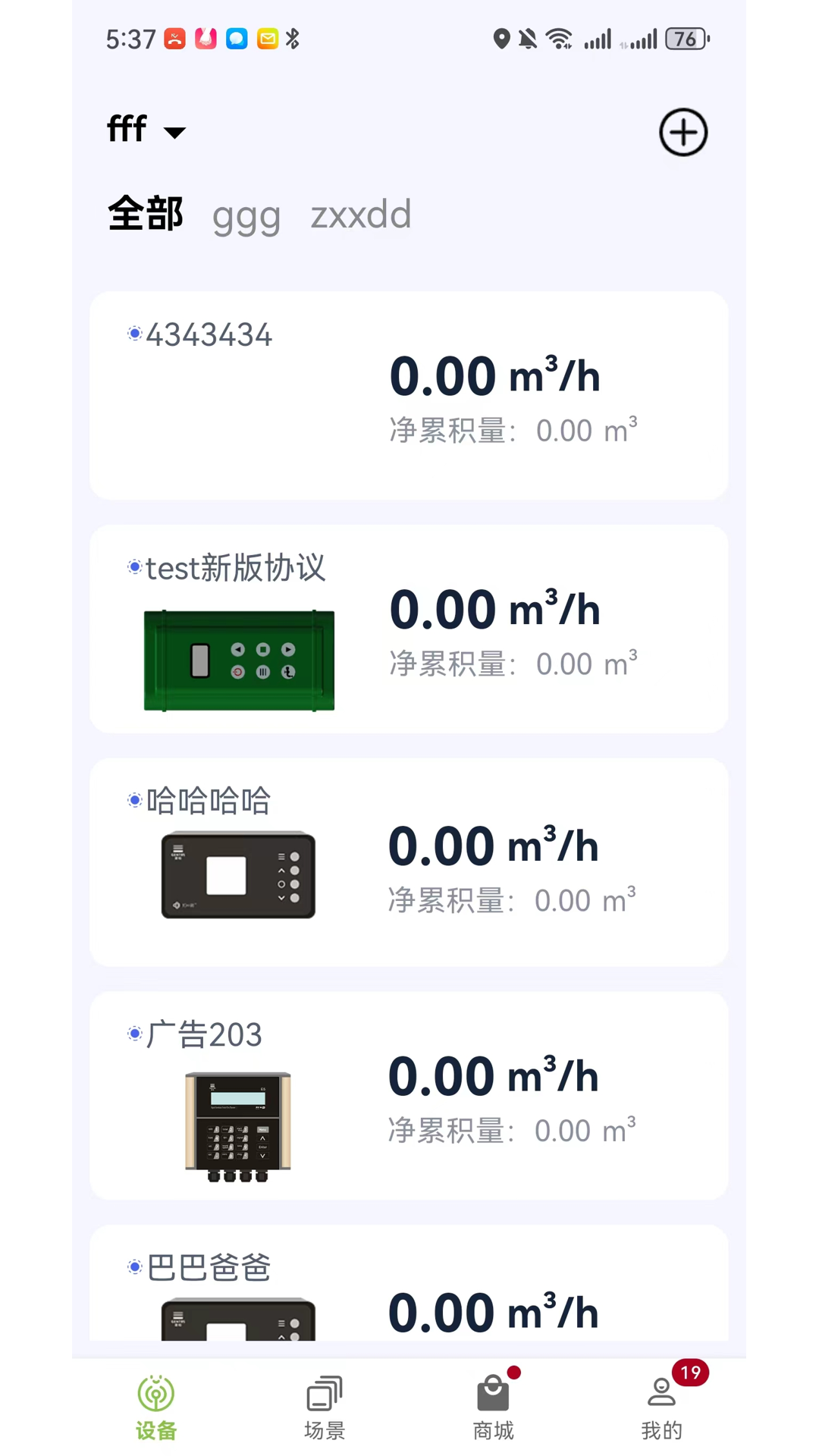The width and height of the screenshot is (819, 1456).
Task: Switch to the 场景 tab
Action: coord(325,1407)
